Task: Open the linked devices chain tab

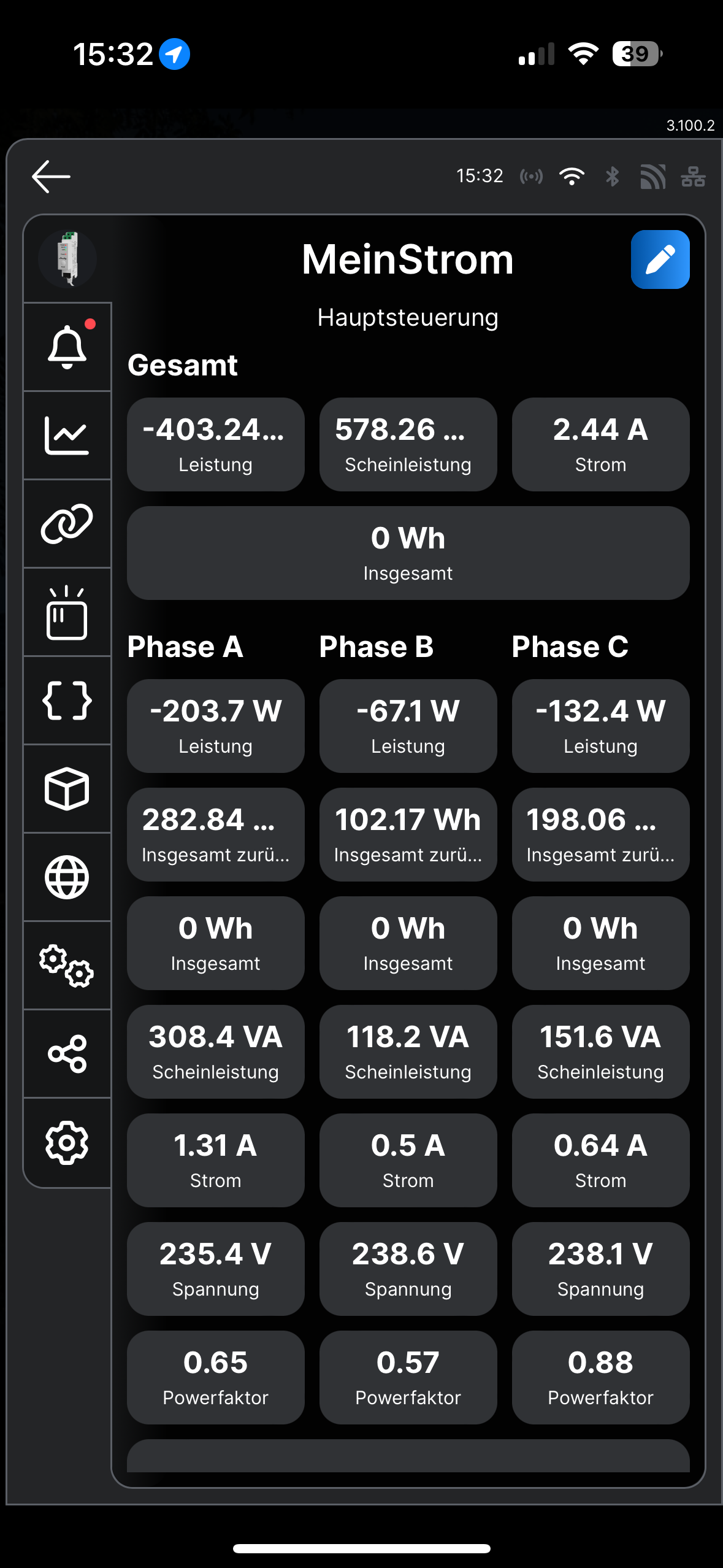Action: [67, 524]
